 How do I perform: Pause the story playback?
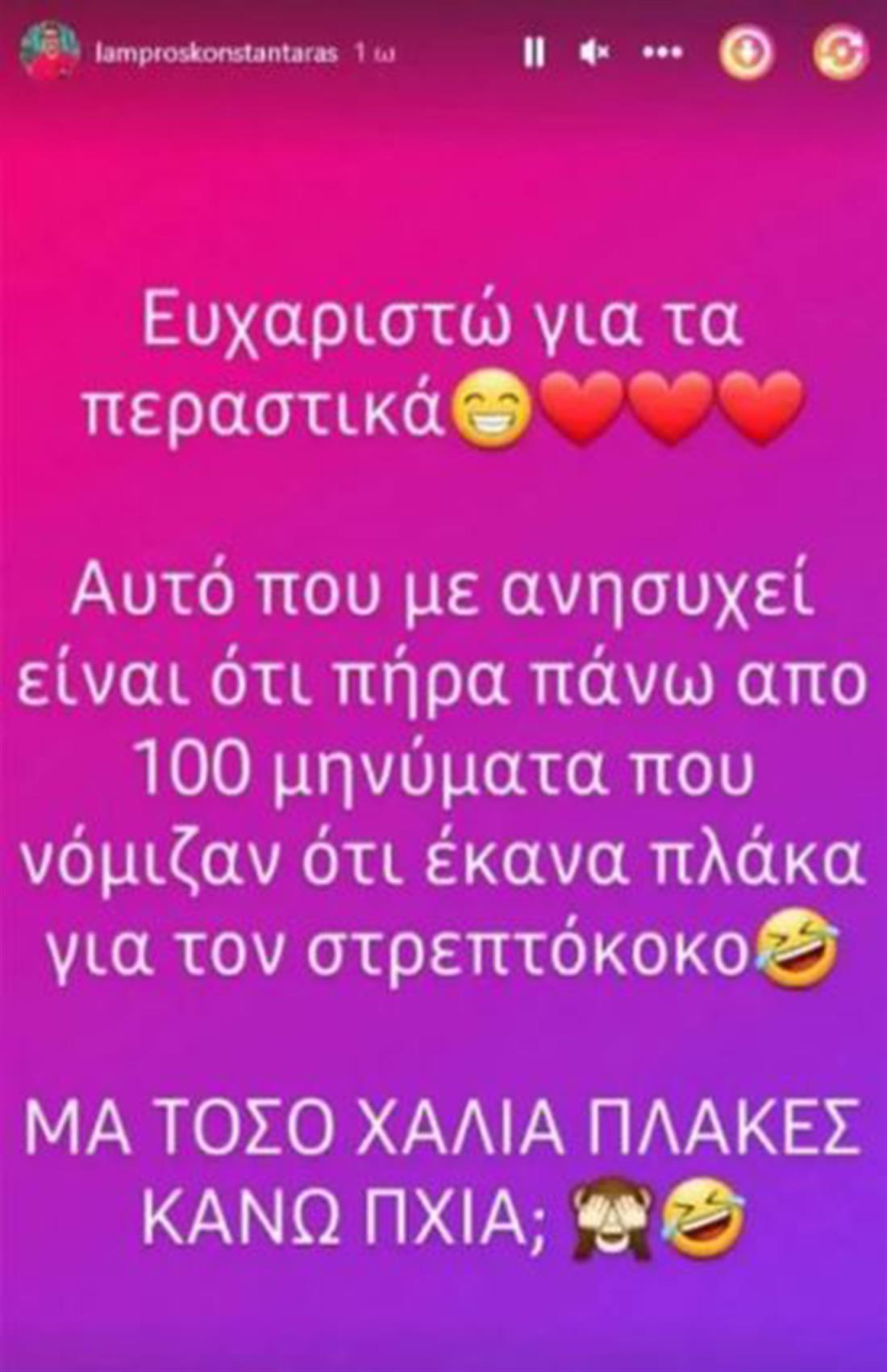[534, 53]
